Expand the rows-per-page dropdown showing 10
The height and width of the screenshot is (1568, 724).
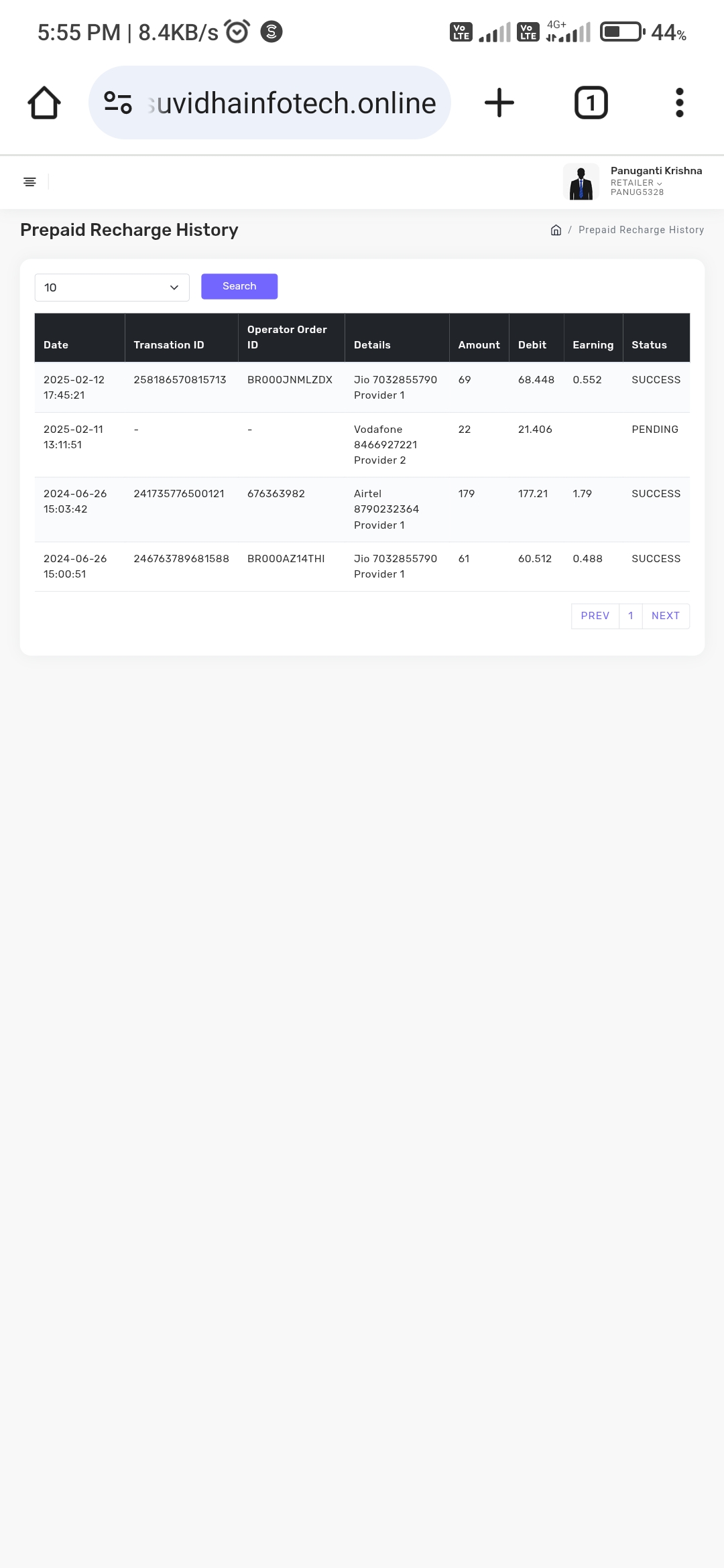tap(112, 287)
